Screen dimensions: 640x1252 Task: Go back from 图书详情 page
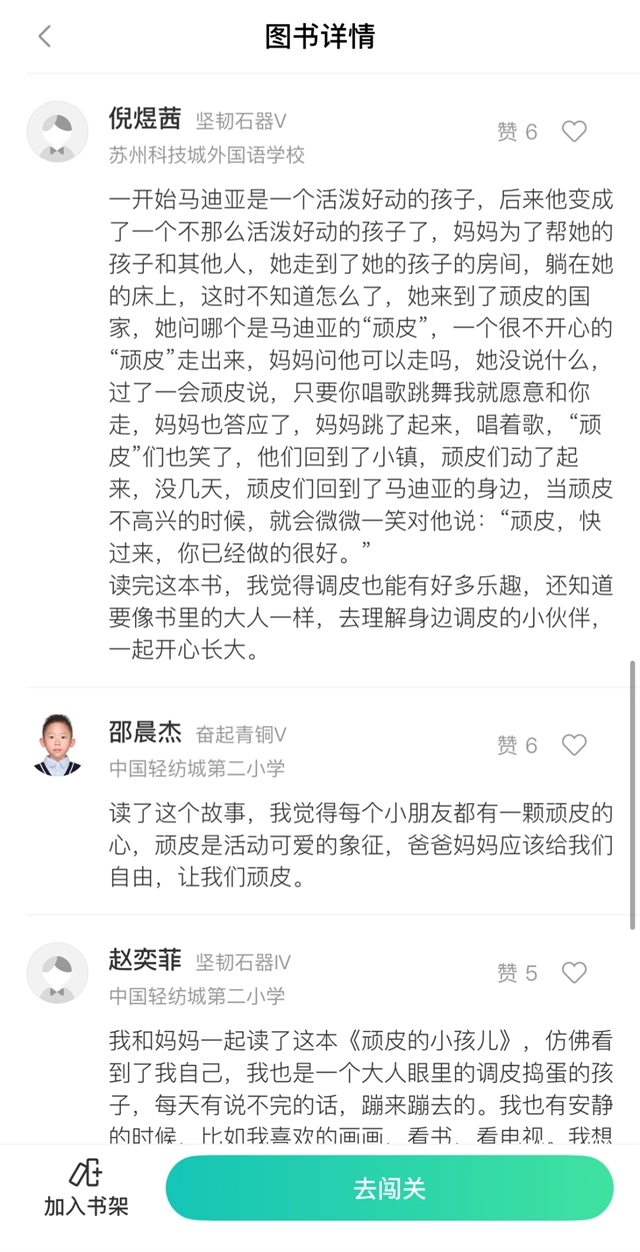pos(44,37)
